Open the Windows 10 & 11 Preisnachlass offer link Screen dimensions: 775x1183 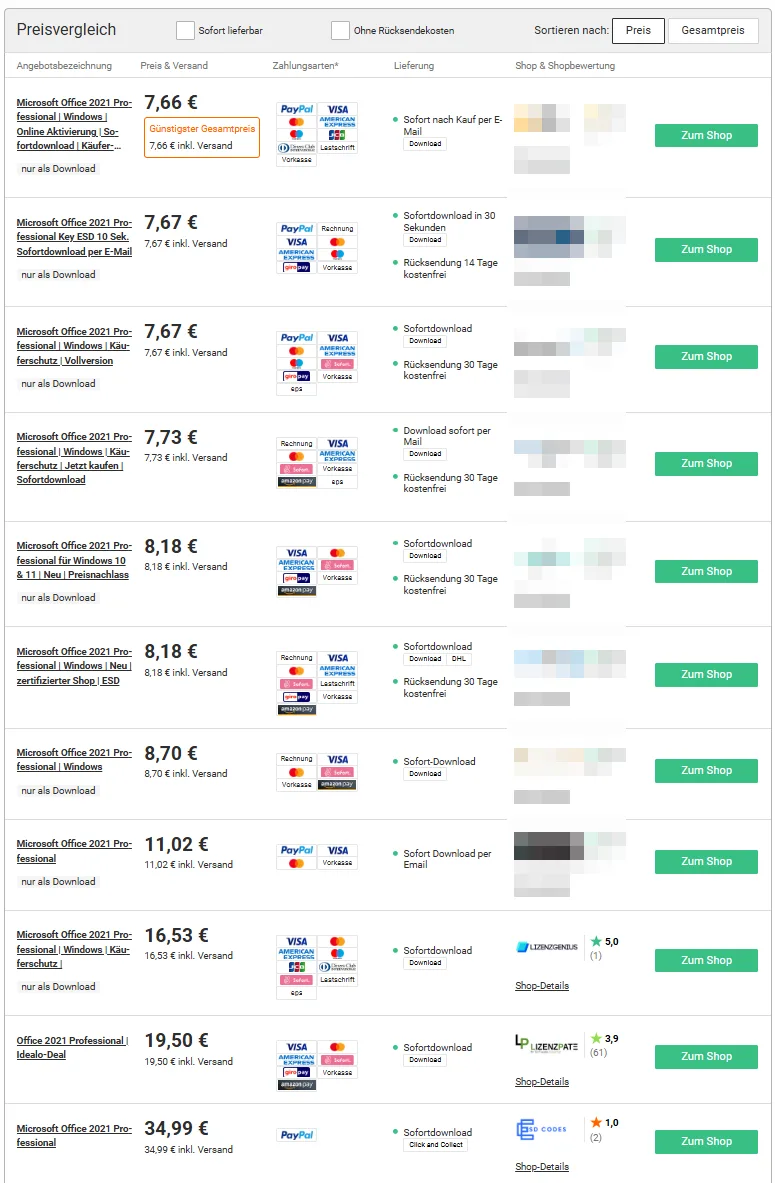[74, 560]
